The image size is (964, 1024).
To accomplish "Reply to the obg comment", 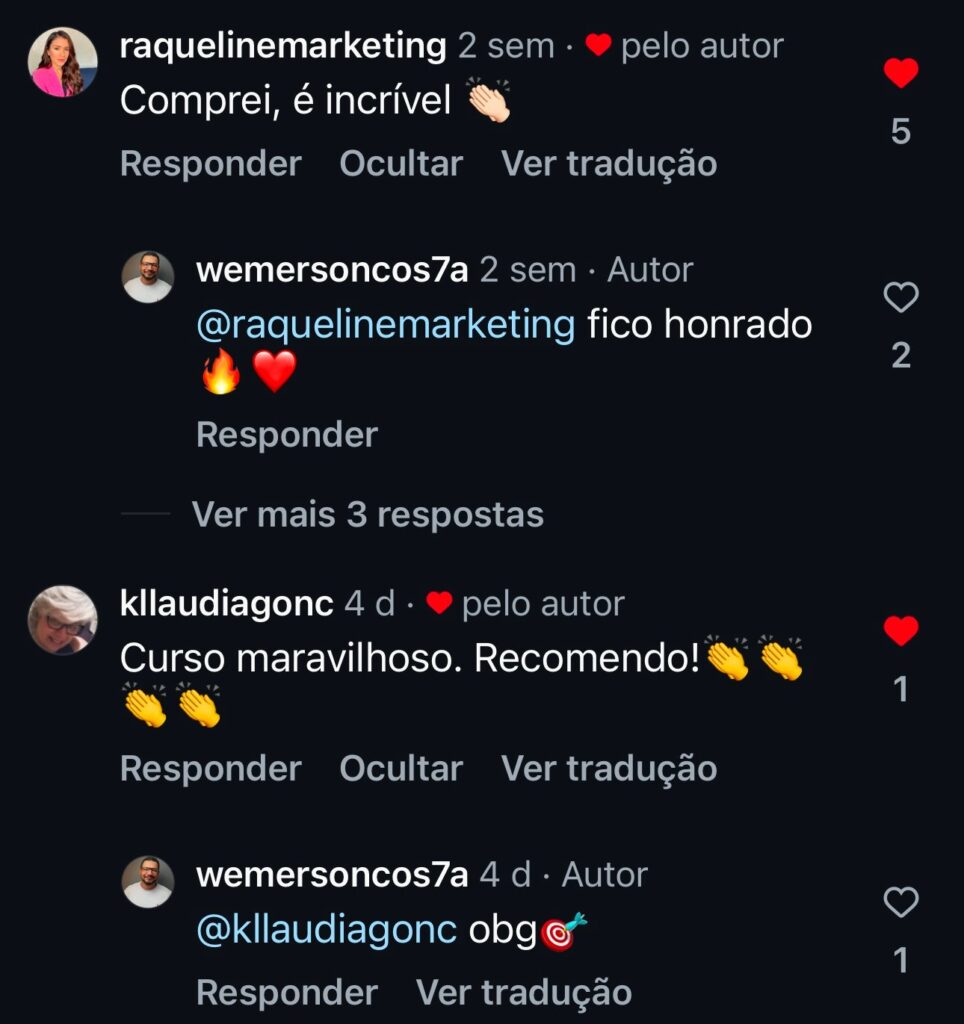I will pos(286,993).
